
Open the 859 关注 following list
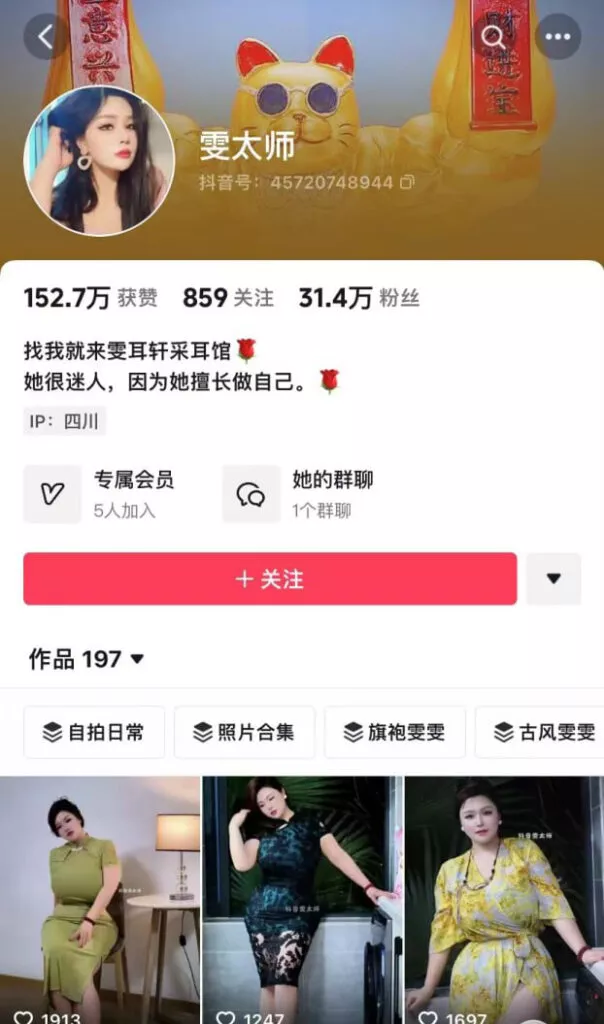coord(227,297)
